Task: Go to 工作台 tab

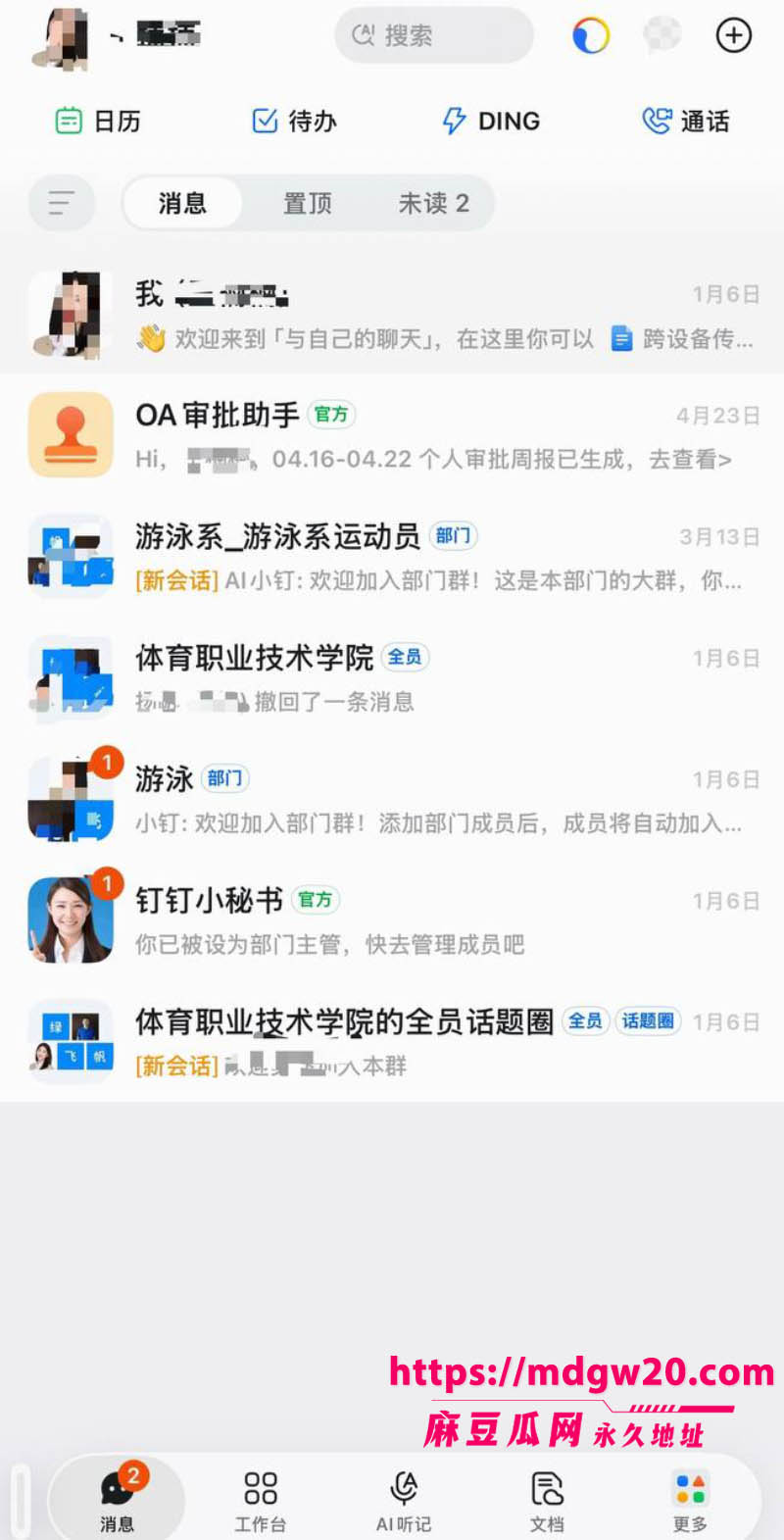Action: pos(261,1502)
